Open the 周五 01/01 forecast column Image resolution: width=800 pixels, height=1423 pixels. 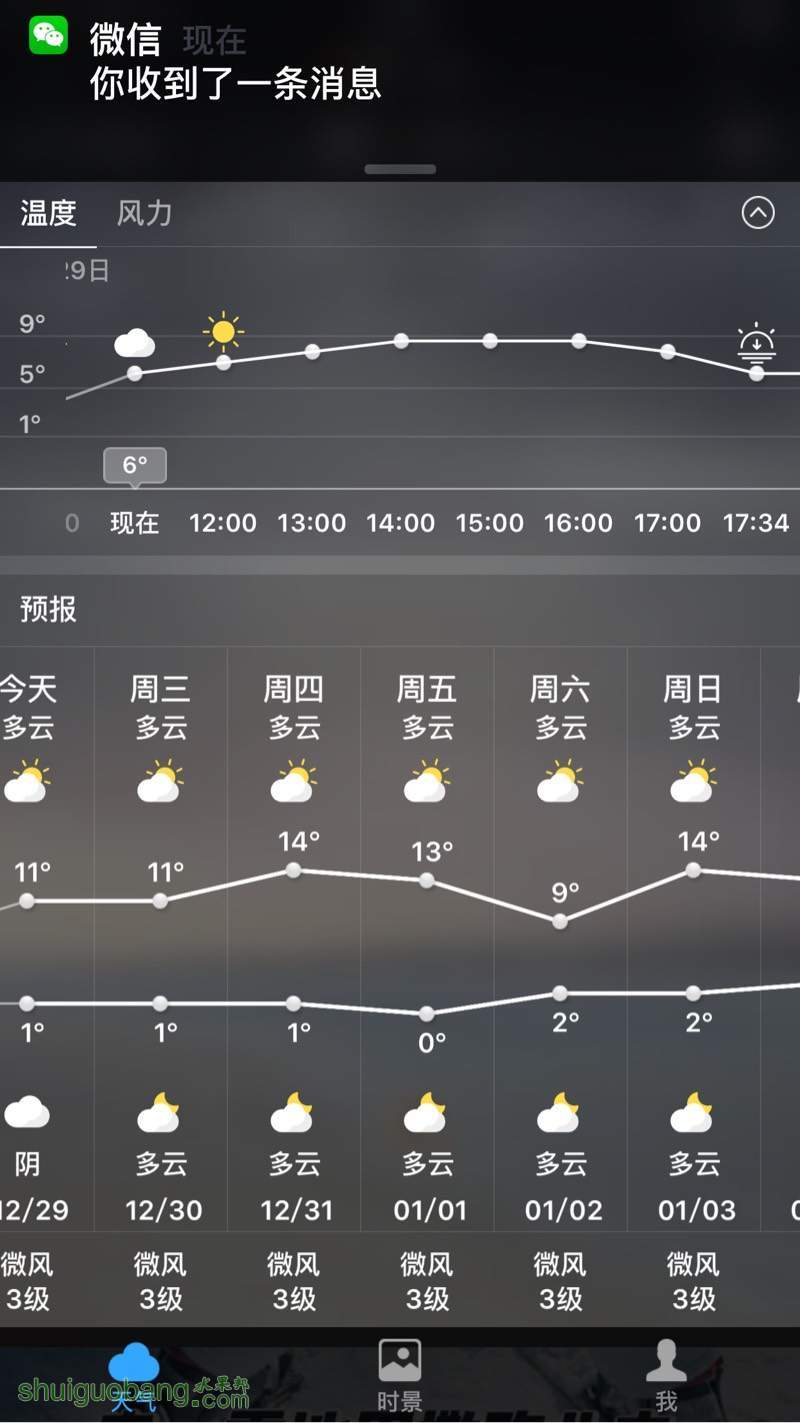click(x=428, y=938)
